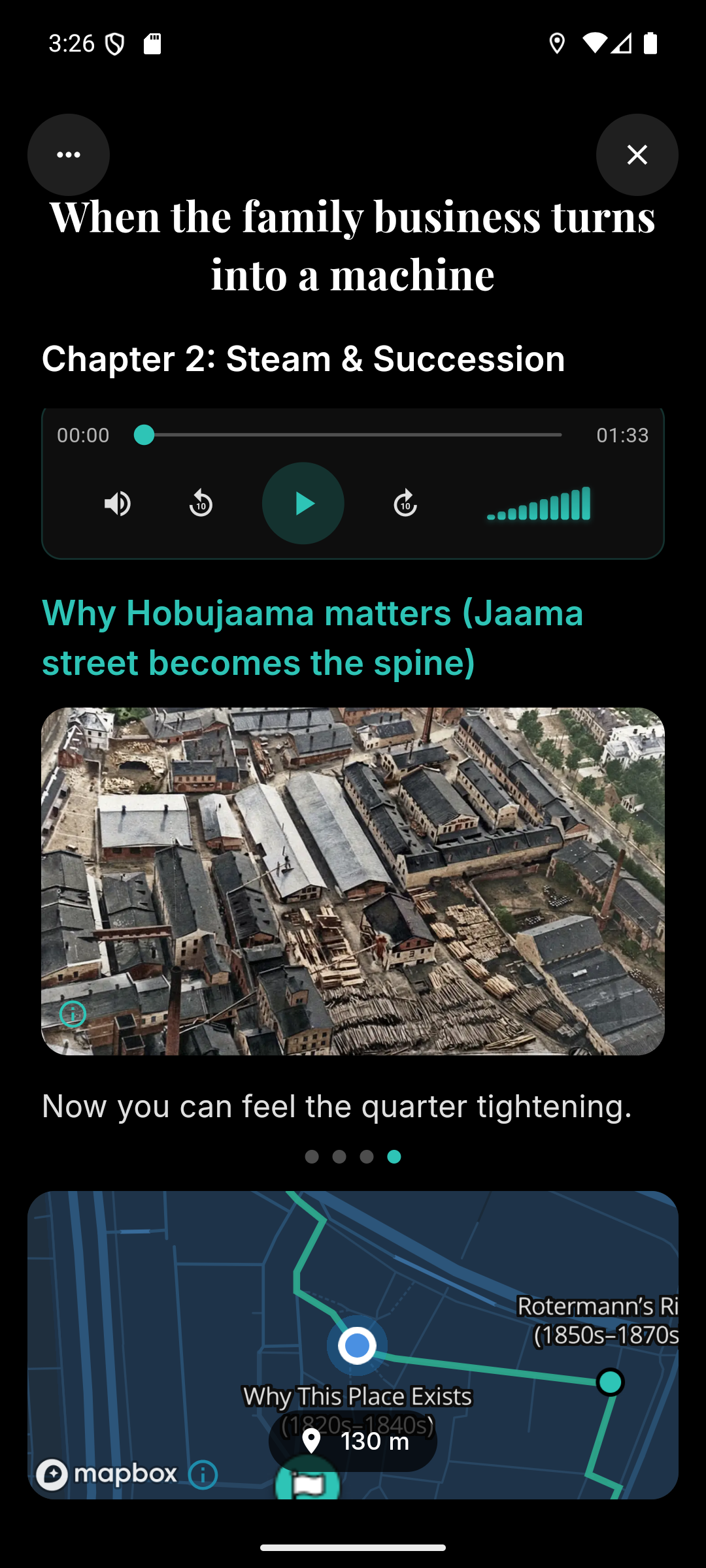Open the flag marker on the map
This screenshot has height=1568, width=706.
click(308, 1484)
